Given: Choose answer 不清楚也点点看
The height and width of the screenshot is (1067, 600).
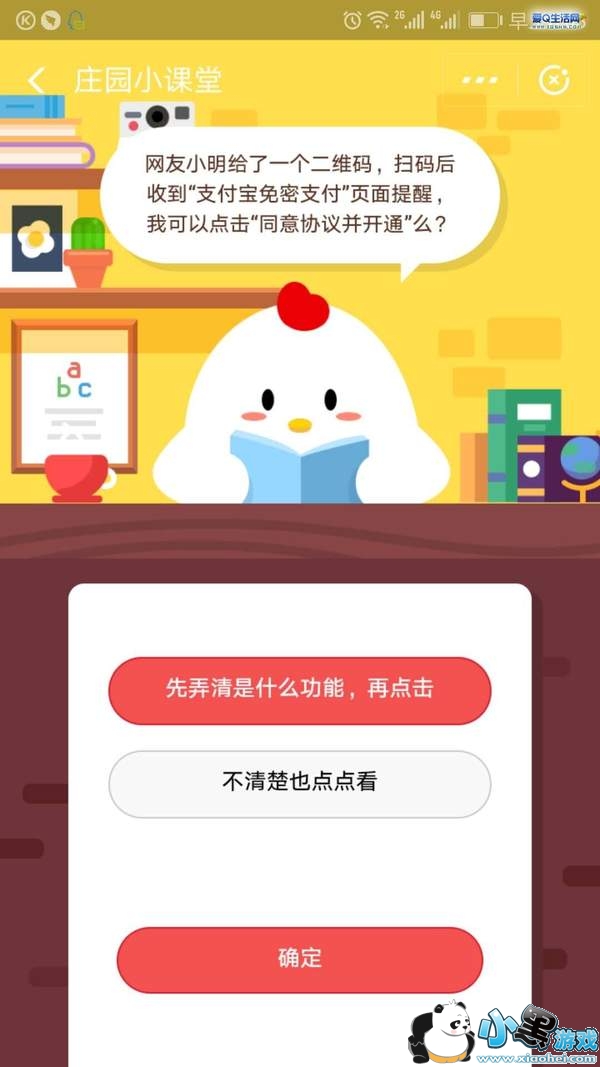Looking at the screenshot, I should [299, 782].
